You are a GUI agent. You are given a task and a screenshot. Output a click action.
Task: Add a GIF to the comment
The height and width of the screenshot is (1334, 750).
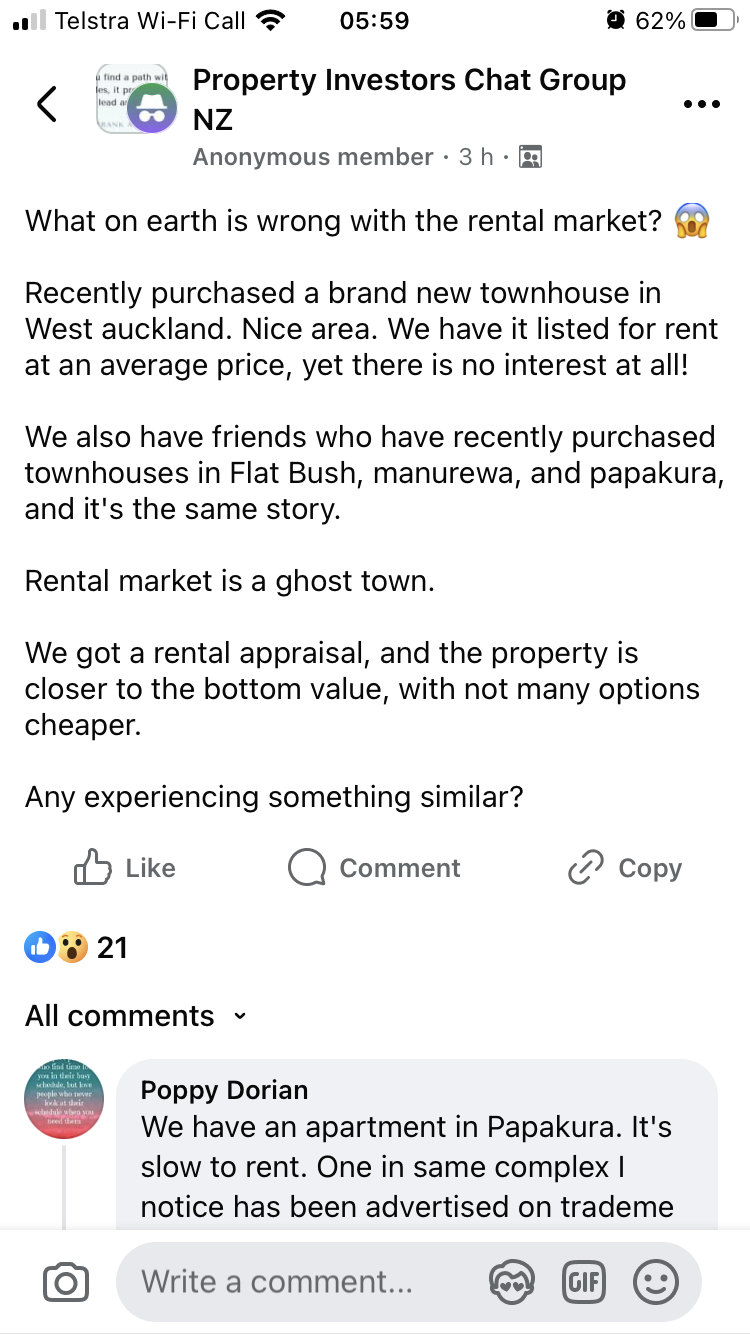585,1282
